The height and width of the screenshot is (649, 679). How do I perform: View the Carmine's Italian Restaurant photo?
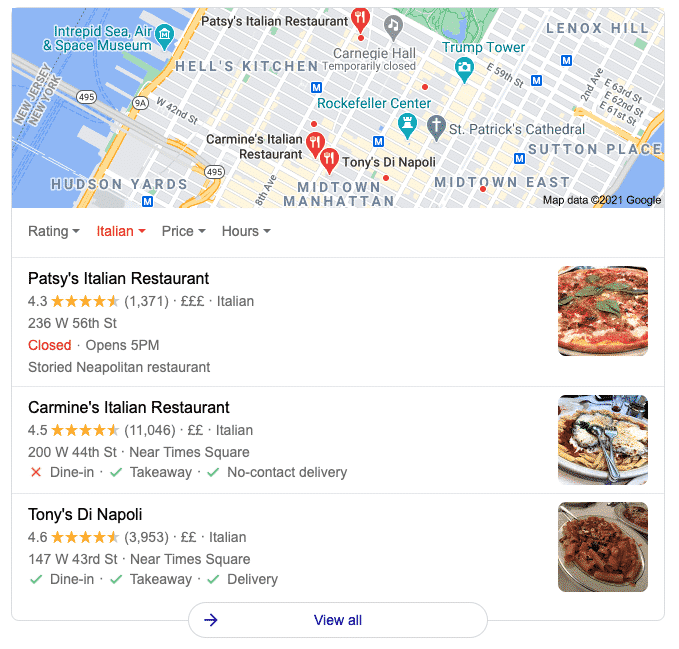pyautogui.click(x=603, y=440)
